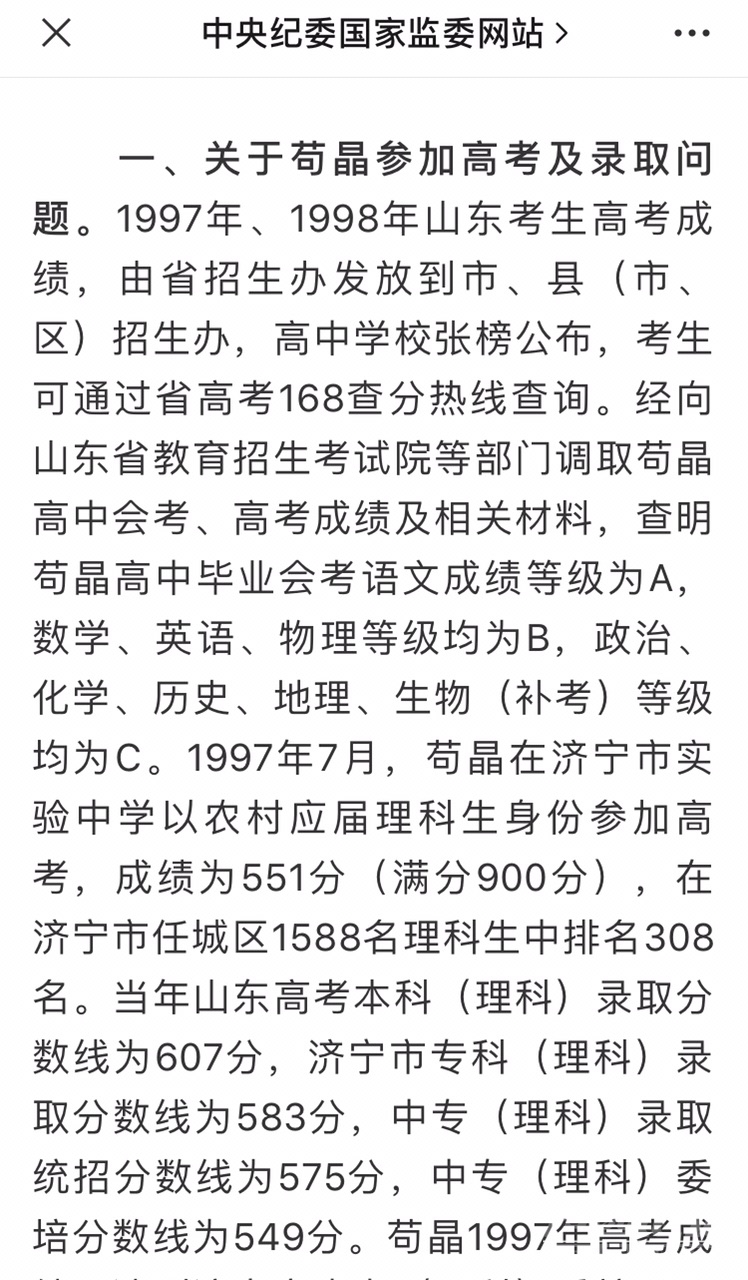Open the three-dot more options menu
The height and width of the screenshot is (1280, 748).
point(691,34)
